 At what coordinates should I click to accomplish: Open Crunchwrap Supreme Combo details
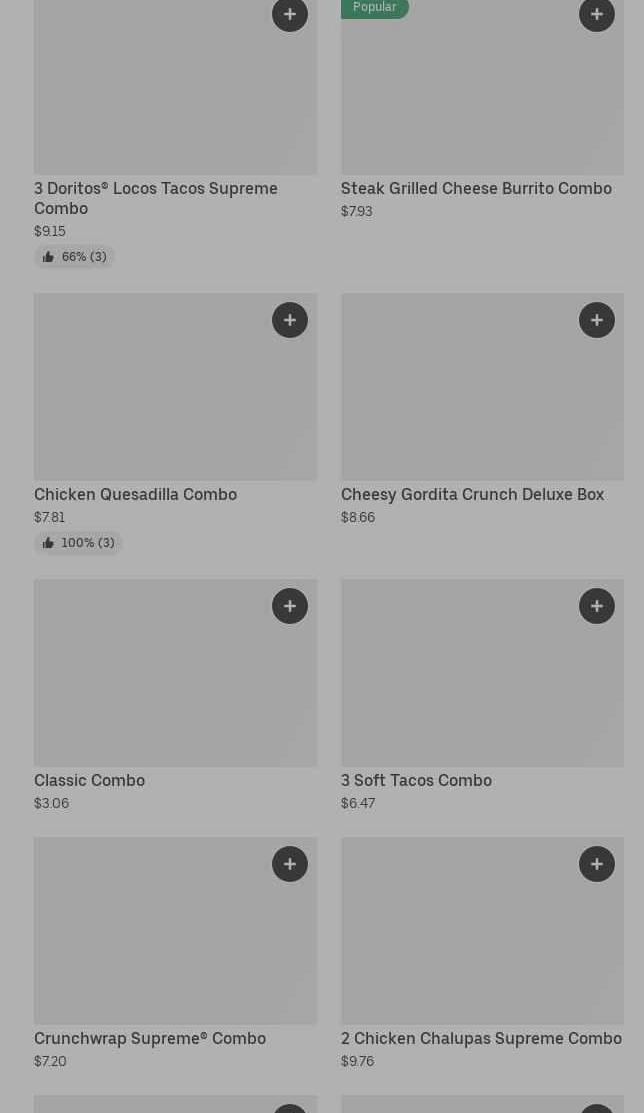[x=150, y=1039]
